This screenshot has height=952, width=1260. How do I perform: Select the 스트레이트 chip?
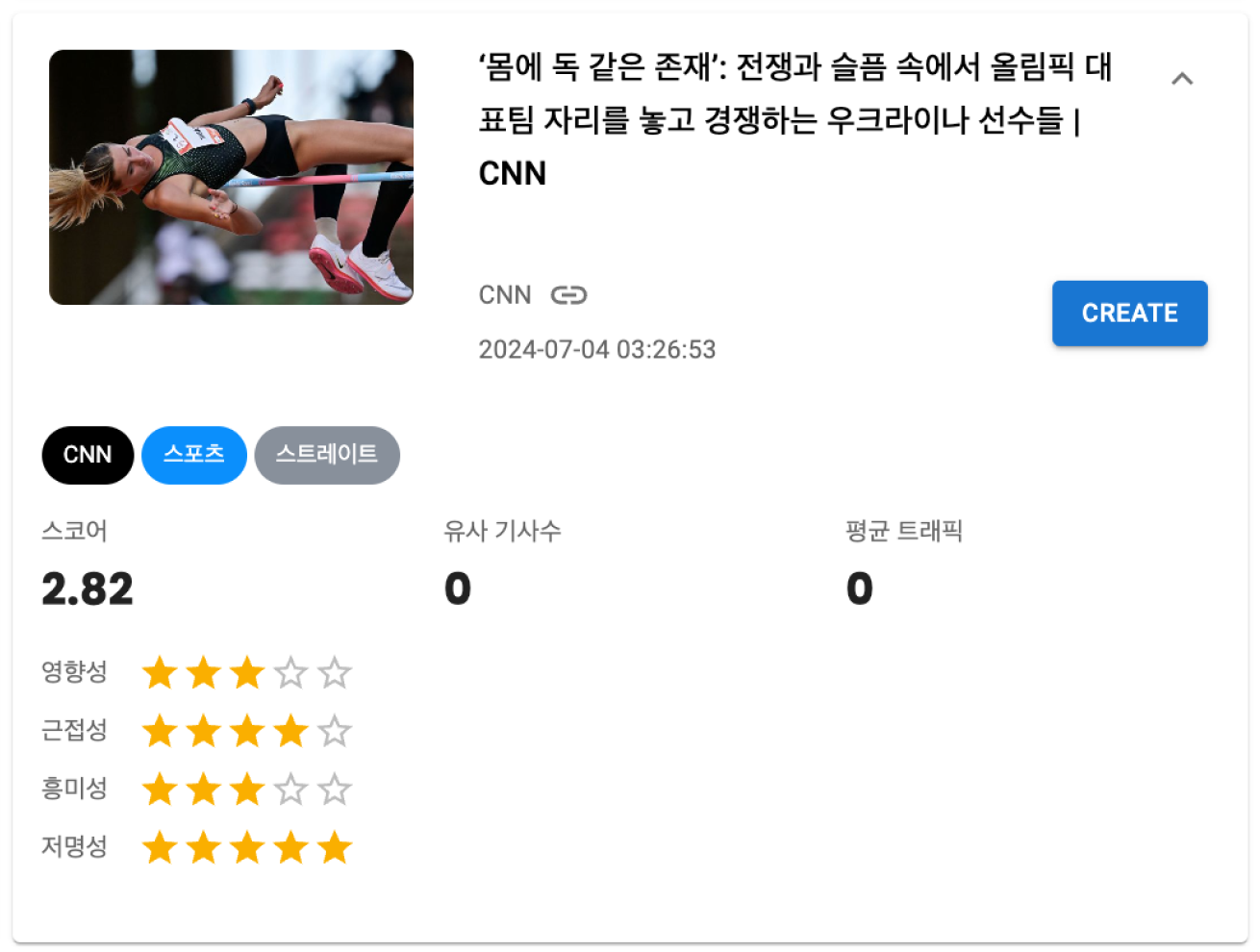327,455
